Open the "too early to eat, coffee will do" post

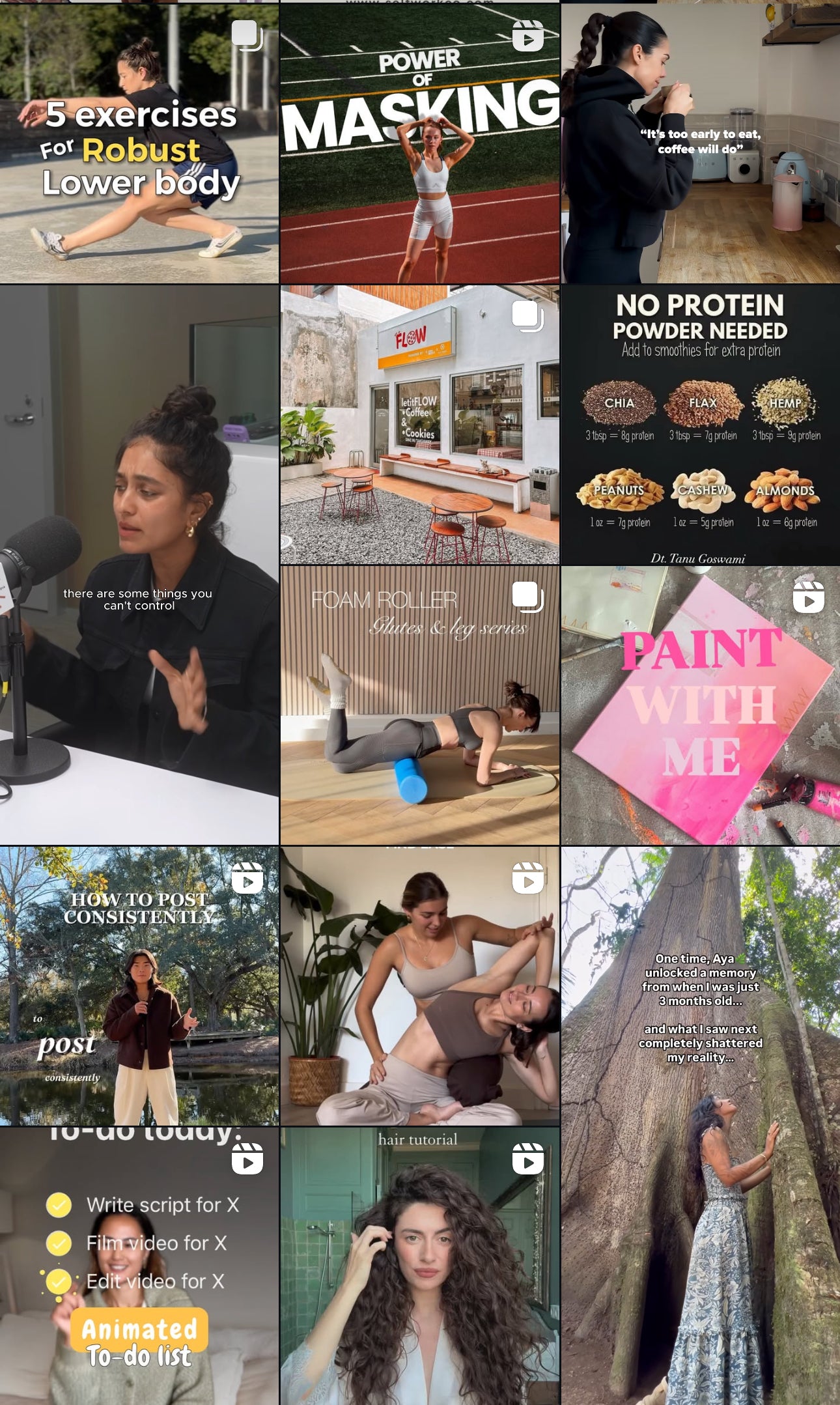click(701, 143)
